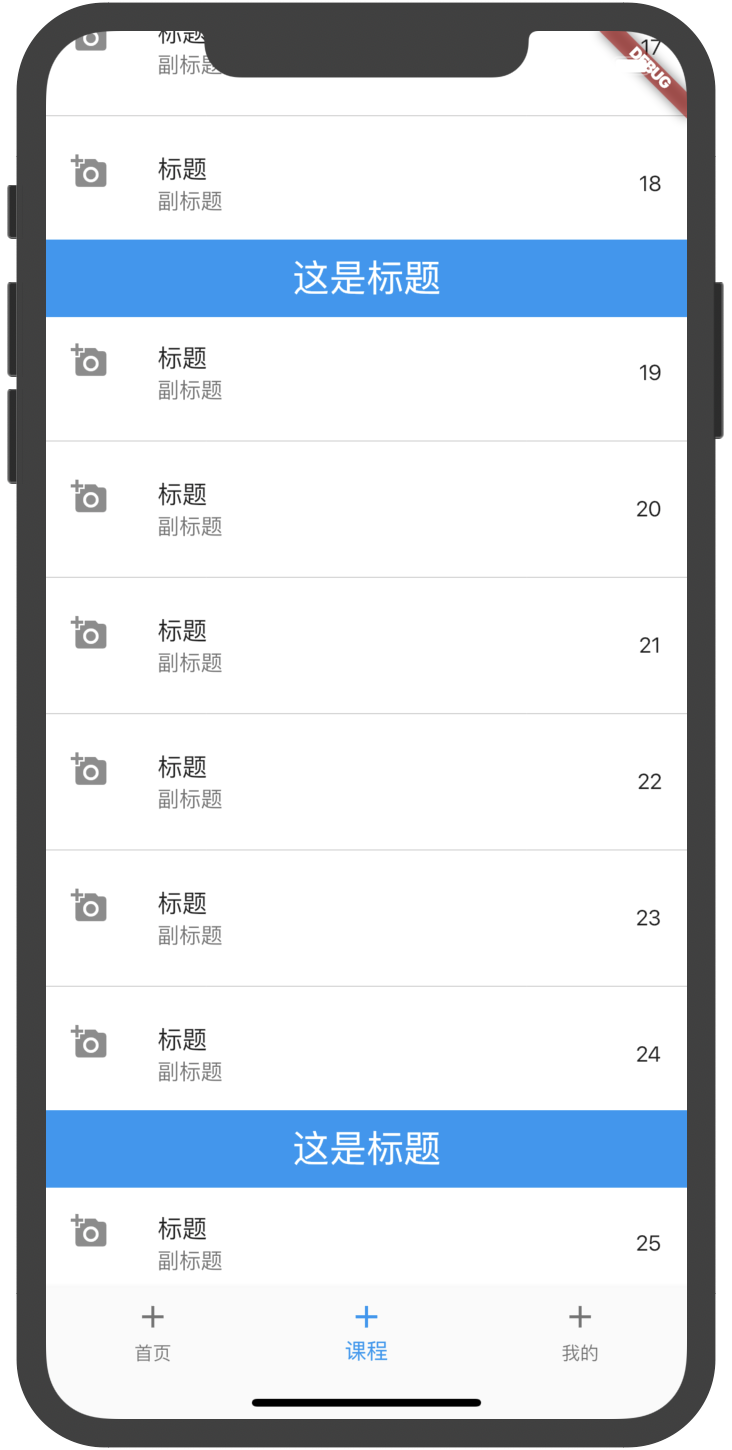Choose list row numbered 22

pos(366,781)
